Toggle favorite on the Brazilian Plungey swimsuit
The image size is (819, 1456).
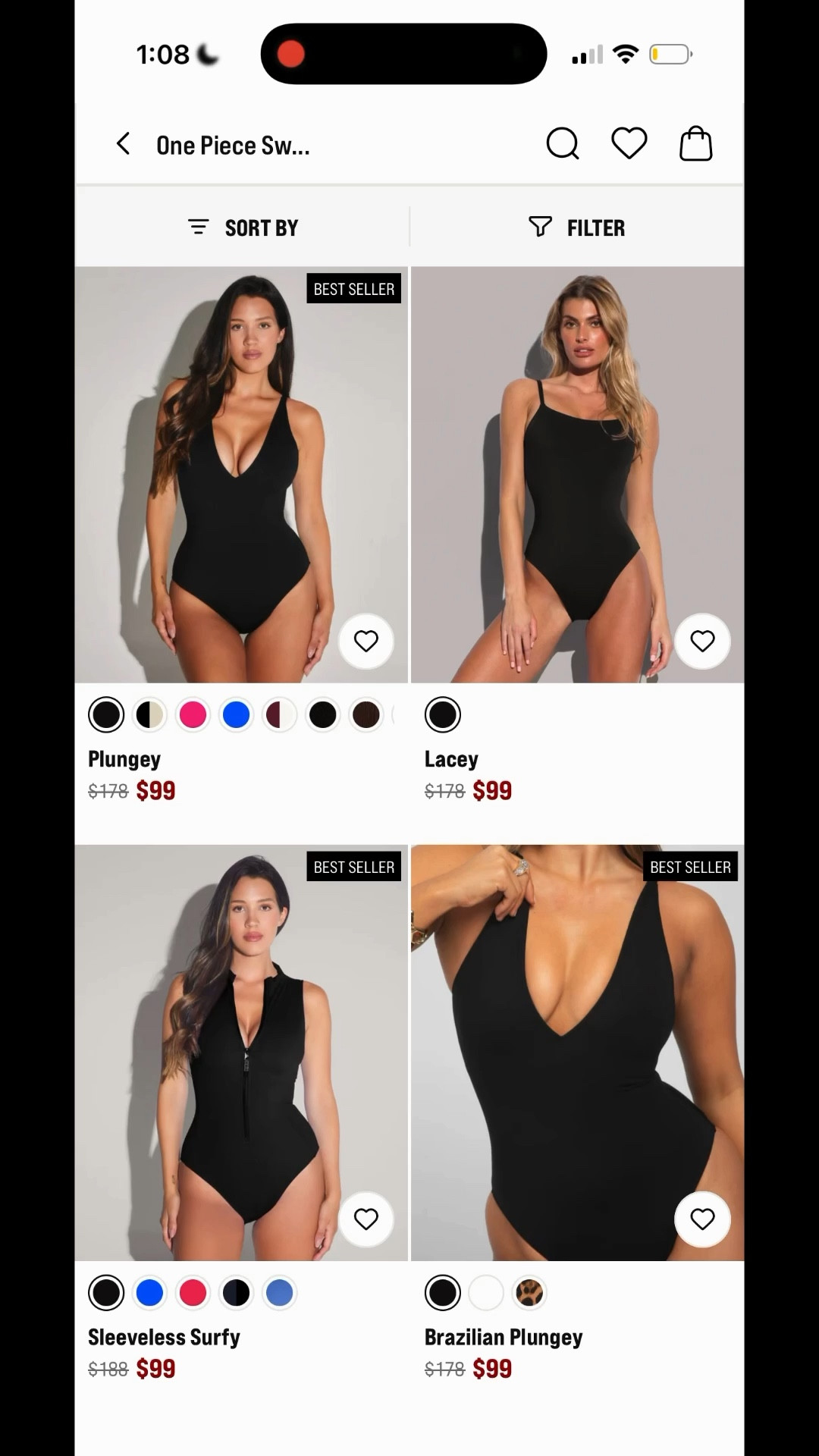coord(702,1219)
